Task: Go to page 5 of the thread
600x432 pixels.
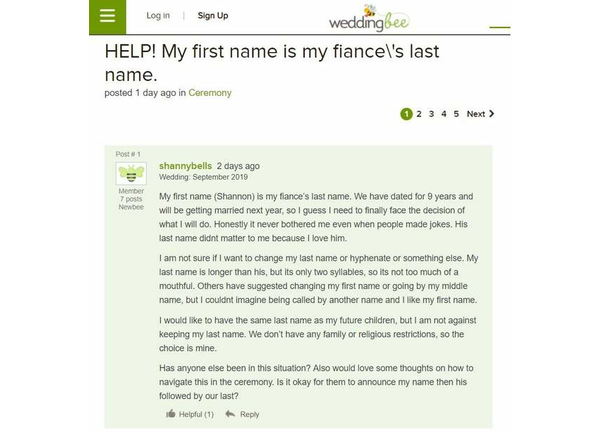Action: tap(456, 114)
